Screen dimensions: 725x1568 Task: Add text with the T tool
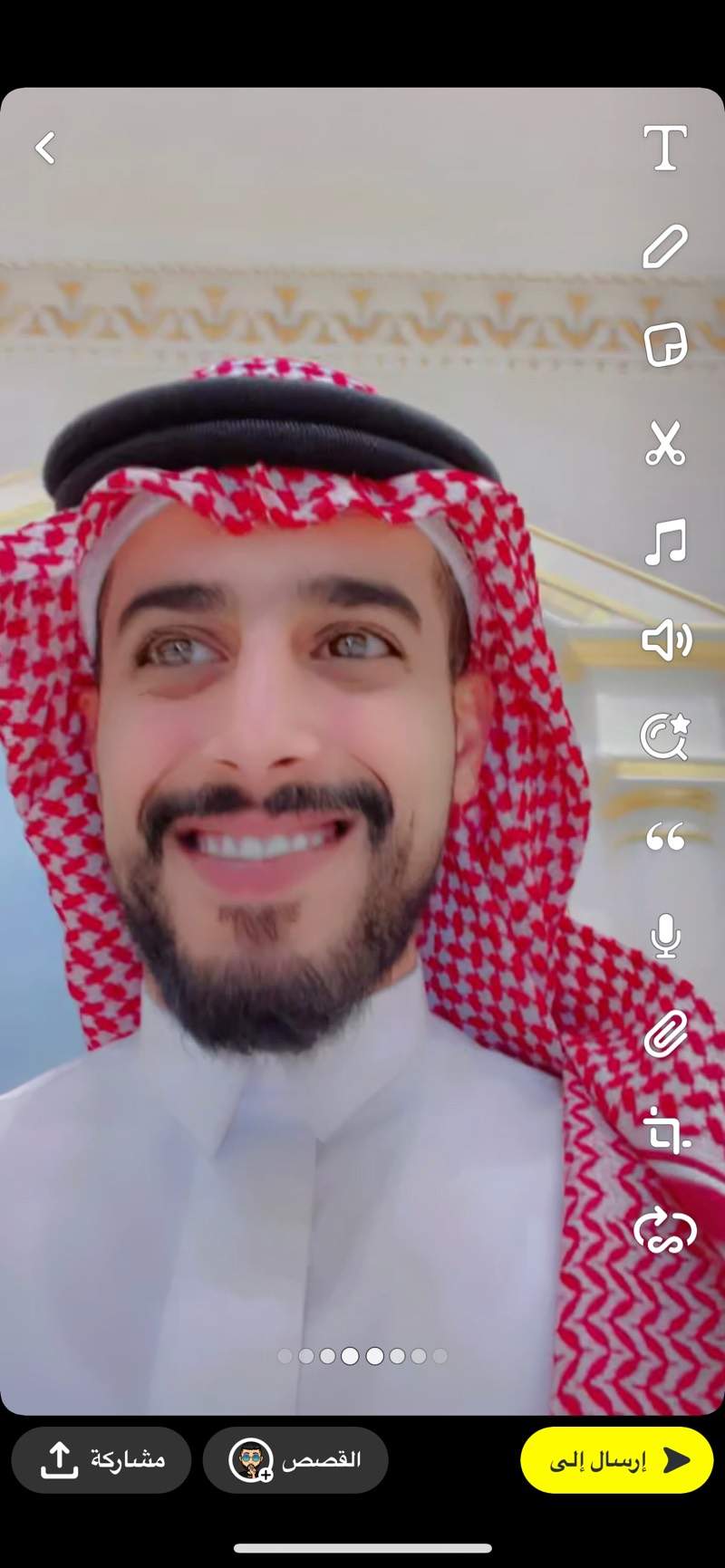665,149
